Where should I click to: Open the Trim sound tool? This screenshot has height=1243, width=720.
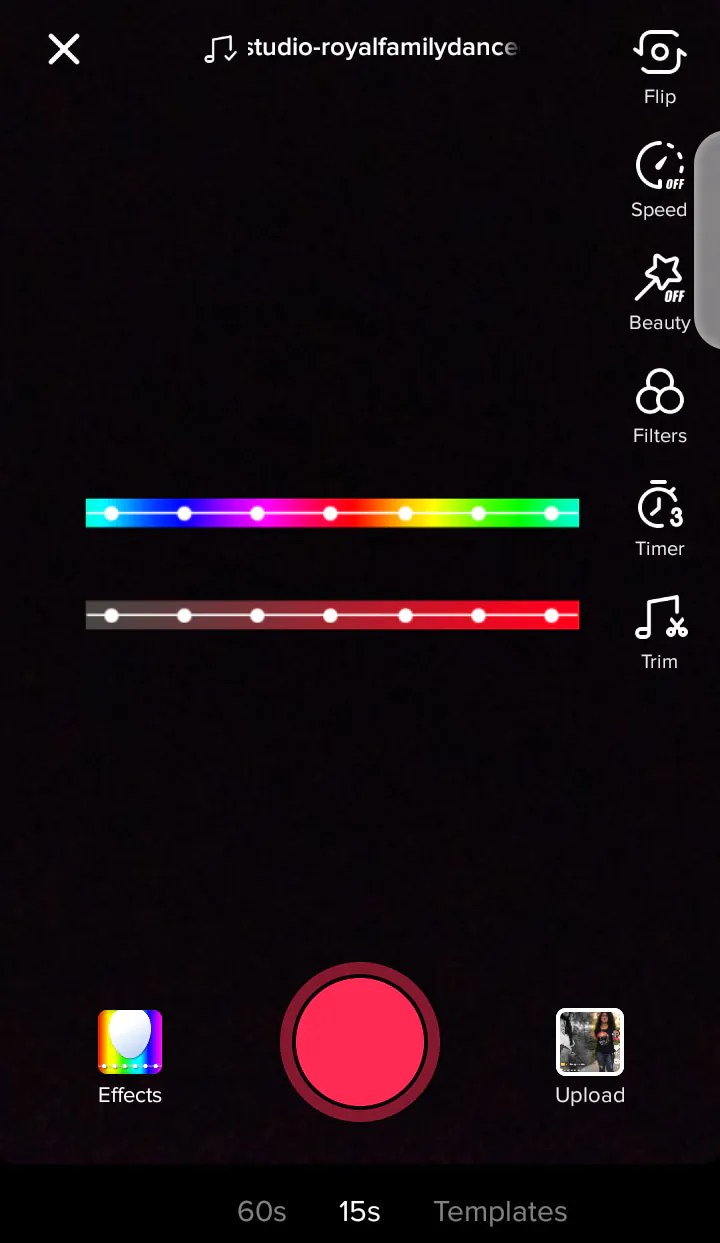pos(659,631)
